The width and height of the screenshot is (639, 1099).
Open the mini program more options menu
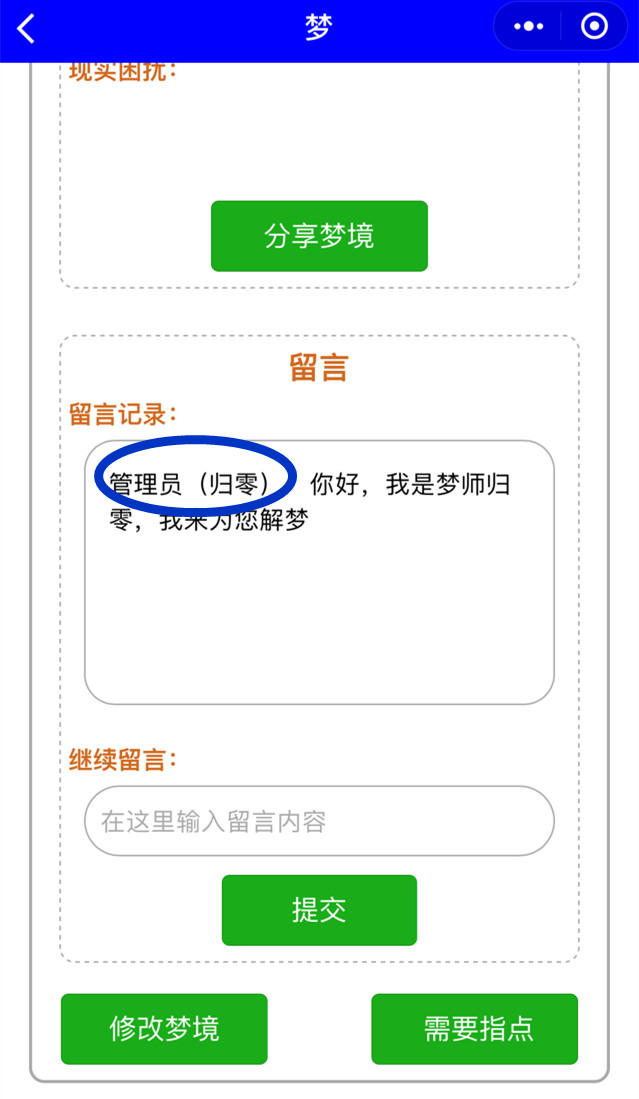[x=528, y=27]
